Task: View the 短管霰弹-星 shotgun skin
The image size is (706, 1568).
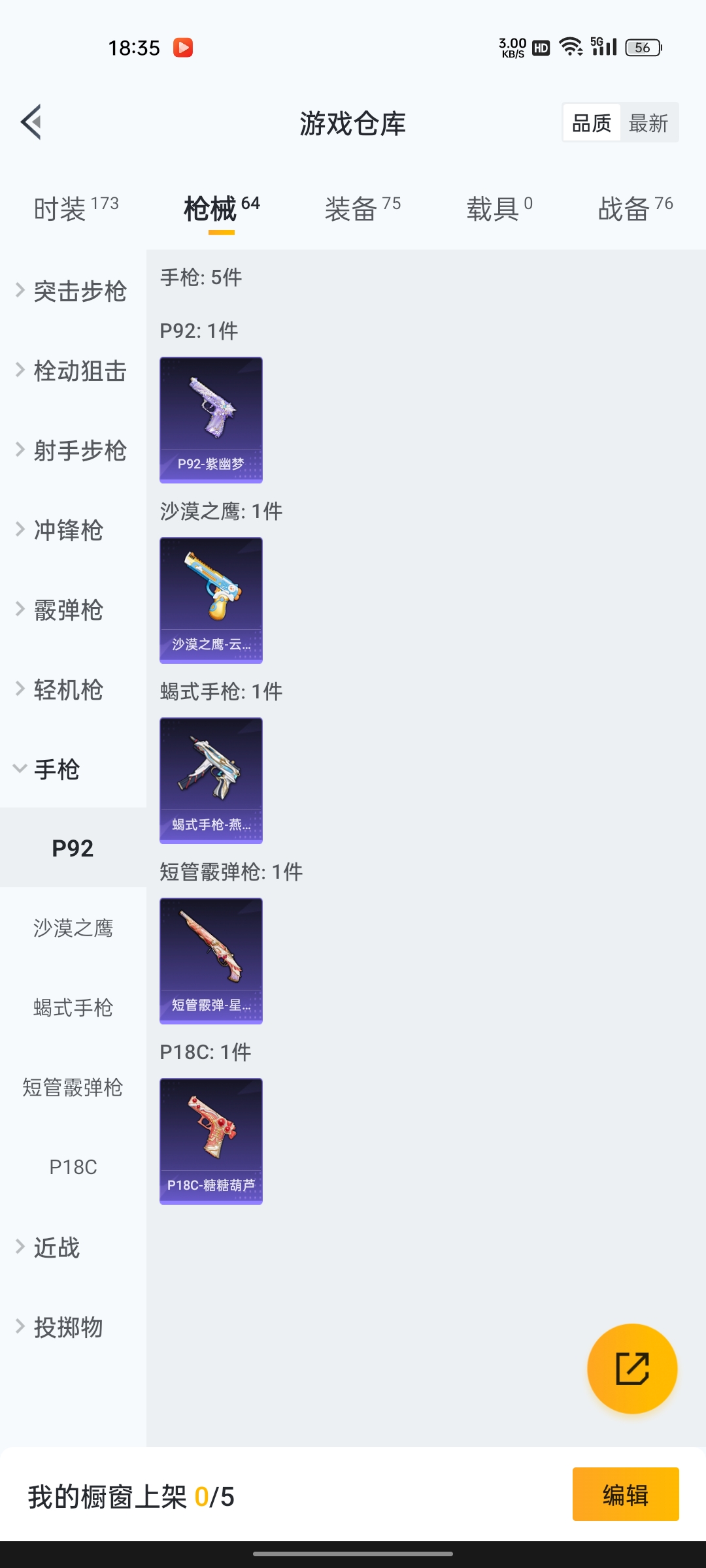Action: point(210,960)
